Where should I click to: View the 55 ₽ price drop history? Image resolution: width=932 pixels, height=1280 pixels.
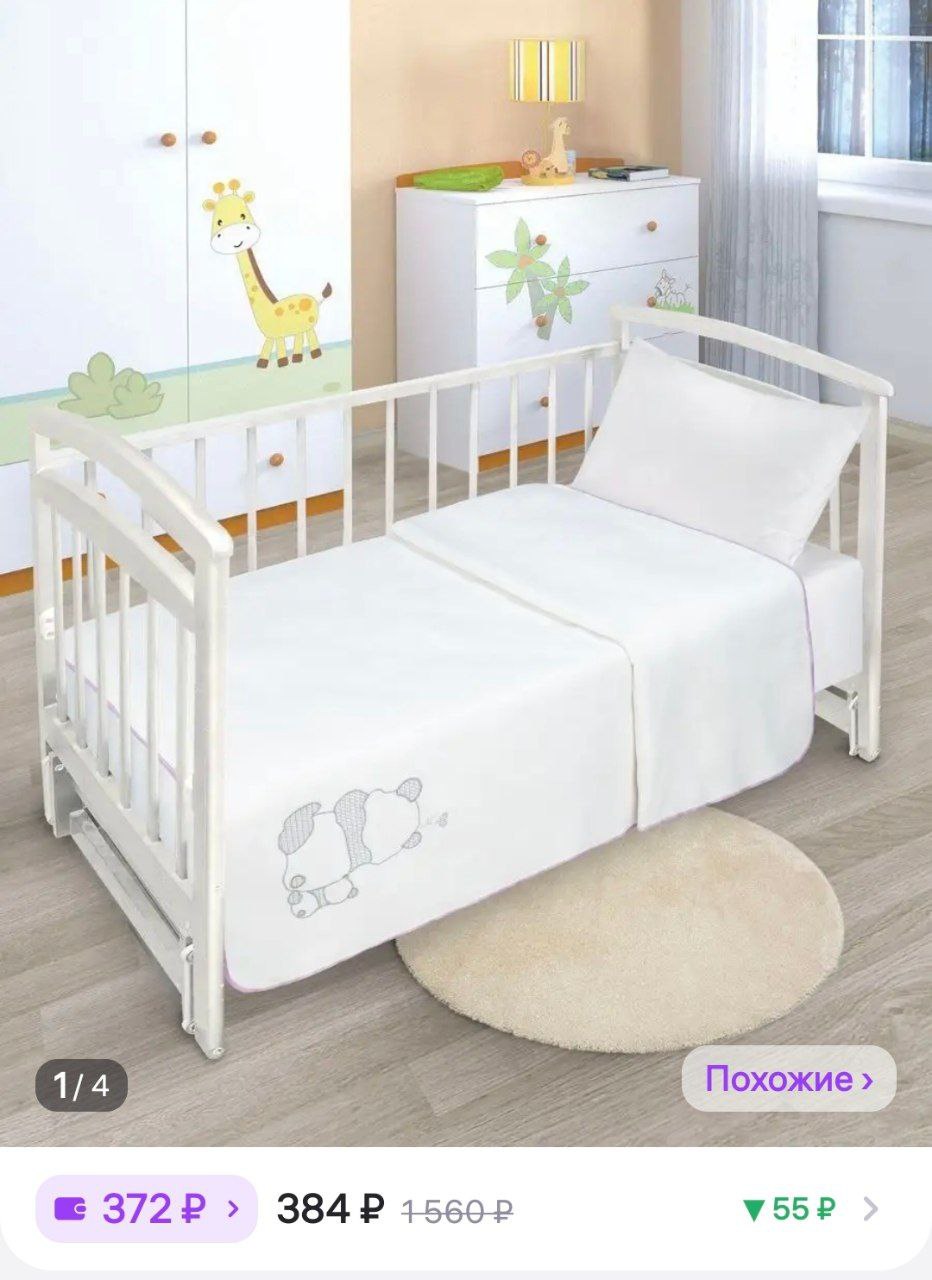click(808, 1209)
